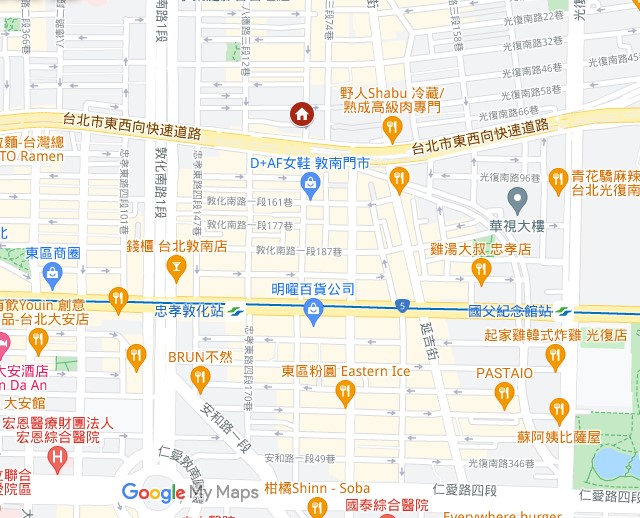The width and height of the screenshot is (640, 518).
Task: Select the 起家雞韓式炸雞 光復店 pin
Action: pyautogui.click(x=555, y=356)
